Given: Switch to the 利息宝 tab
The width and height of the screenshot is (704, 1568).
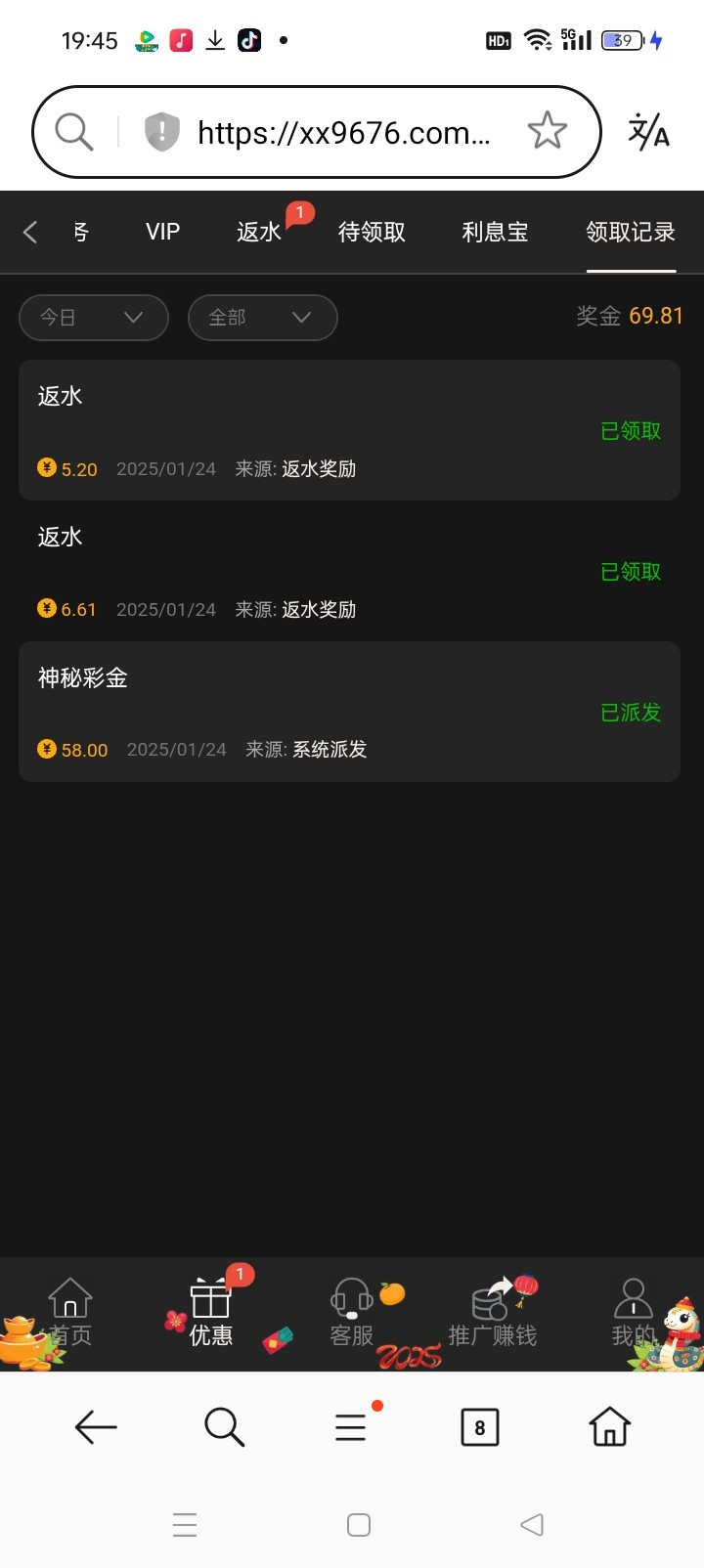Looking at the screenshot, I should (x=495, y=232).
